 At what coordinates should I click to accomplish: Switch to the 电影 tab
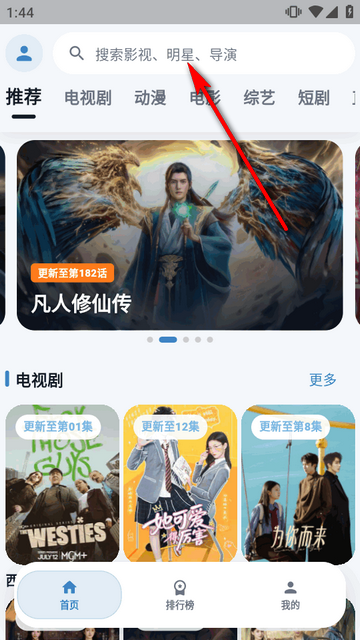click(205, 98)
